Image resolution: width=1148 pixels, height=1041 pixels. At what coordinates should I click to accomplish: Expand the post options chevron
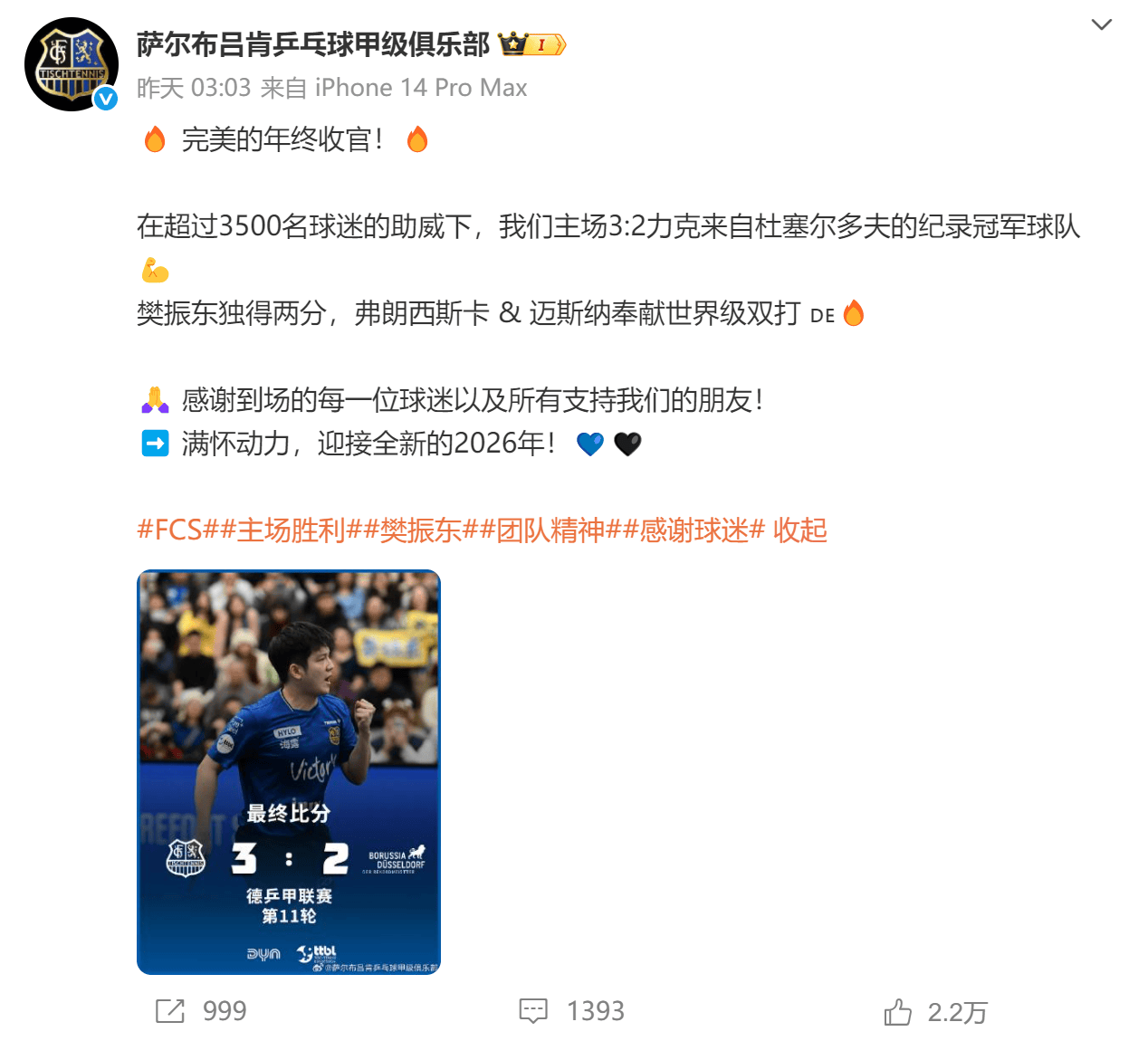(1101, 24)
